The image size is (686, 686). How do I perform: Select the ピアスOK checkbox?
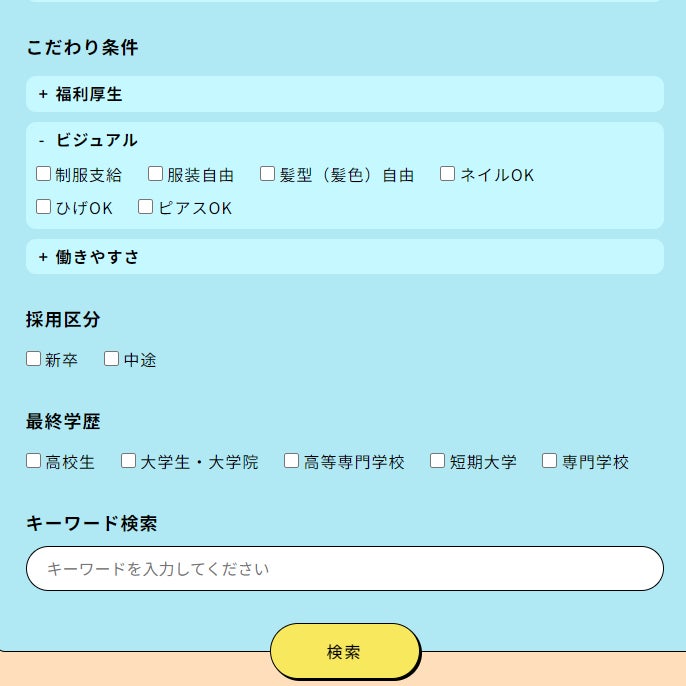pyautogui.click(x=145, y=206)
